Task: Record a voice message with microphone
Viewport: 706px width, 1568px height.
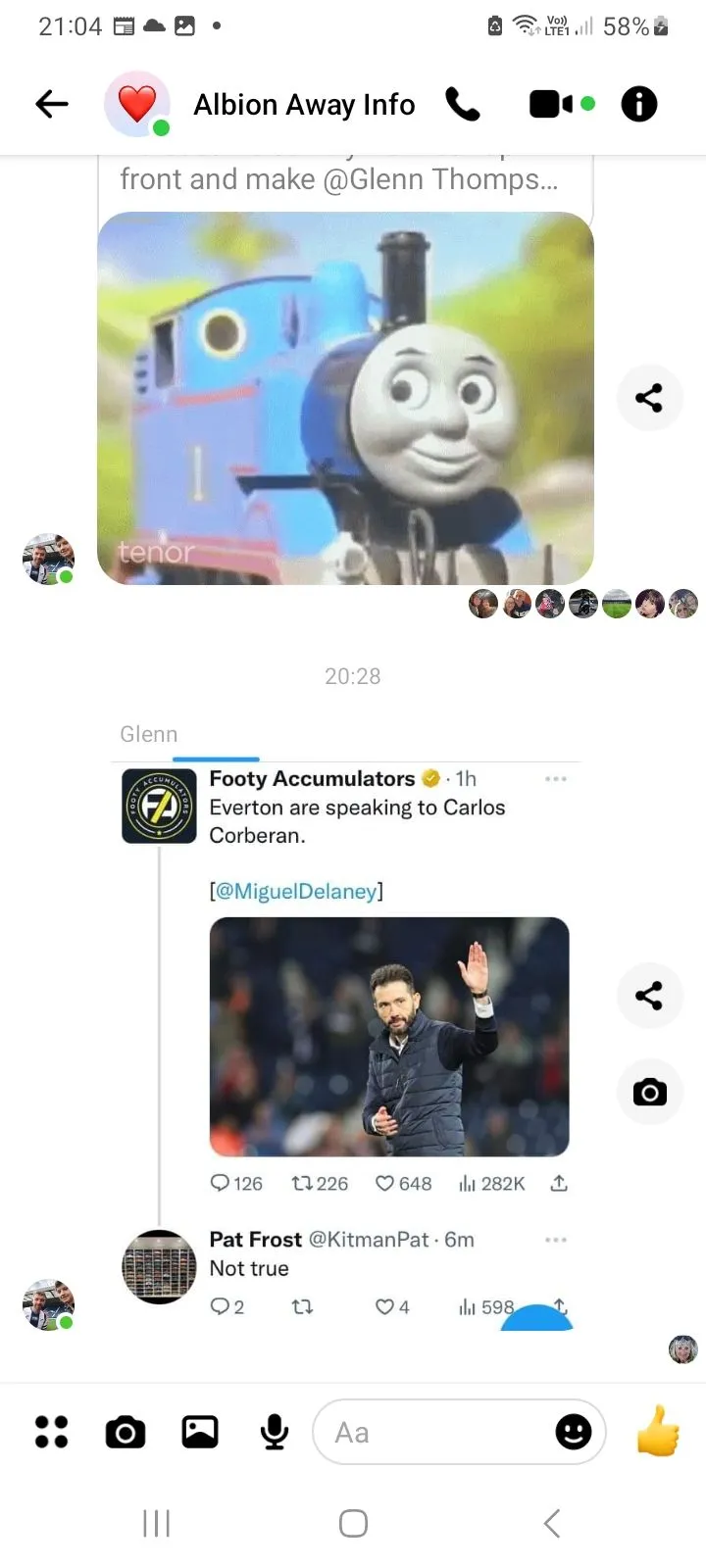Action: click(x=275, y=1432)
